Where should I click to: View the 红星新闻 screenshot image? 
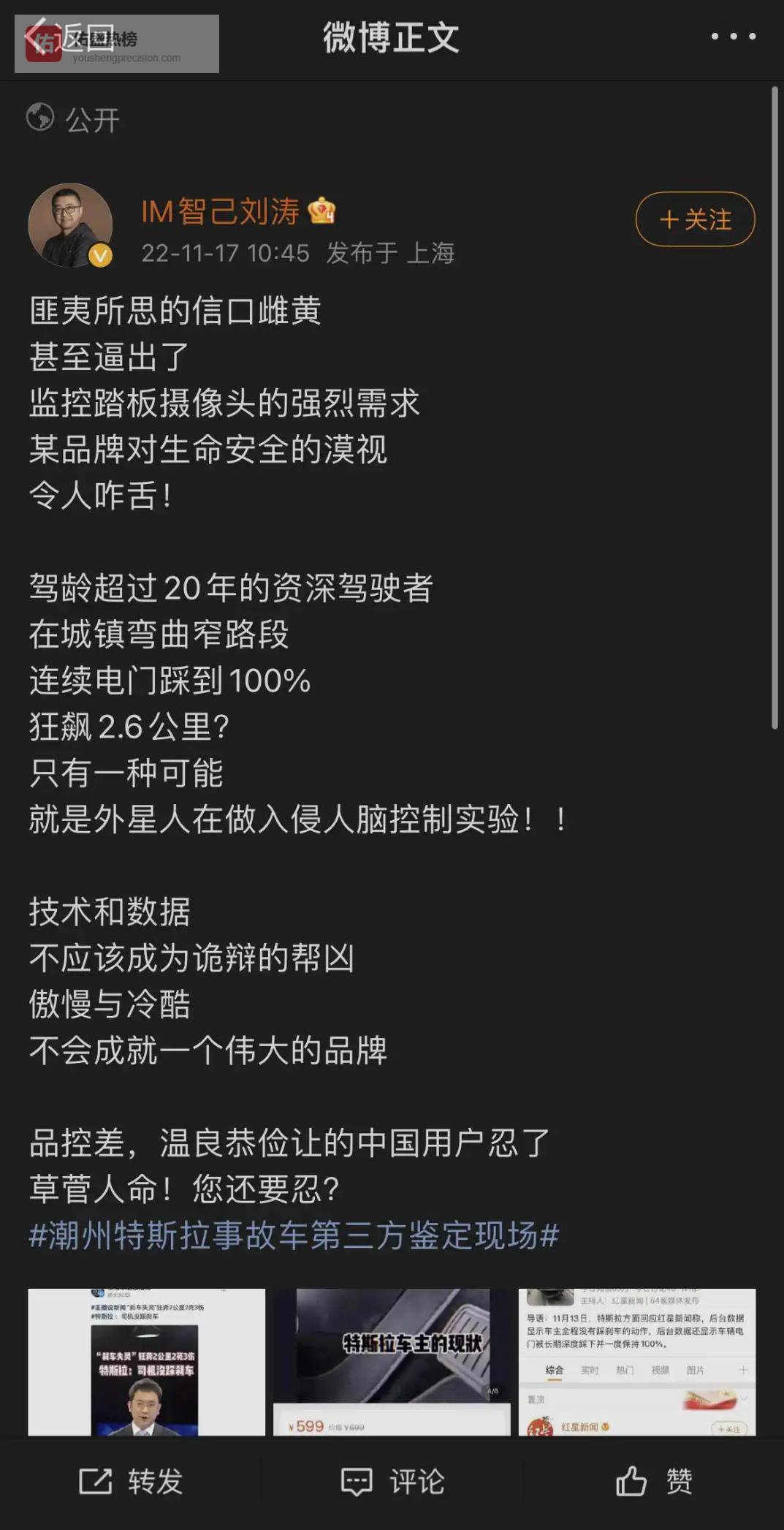(636, 1361)
